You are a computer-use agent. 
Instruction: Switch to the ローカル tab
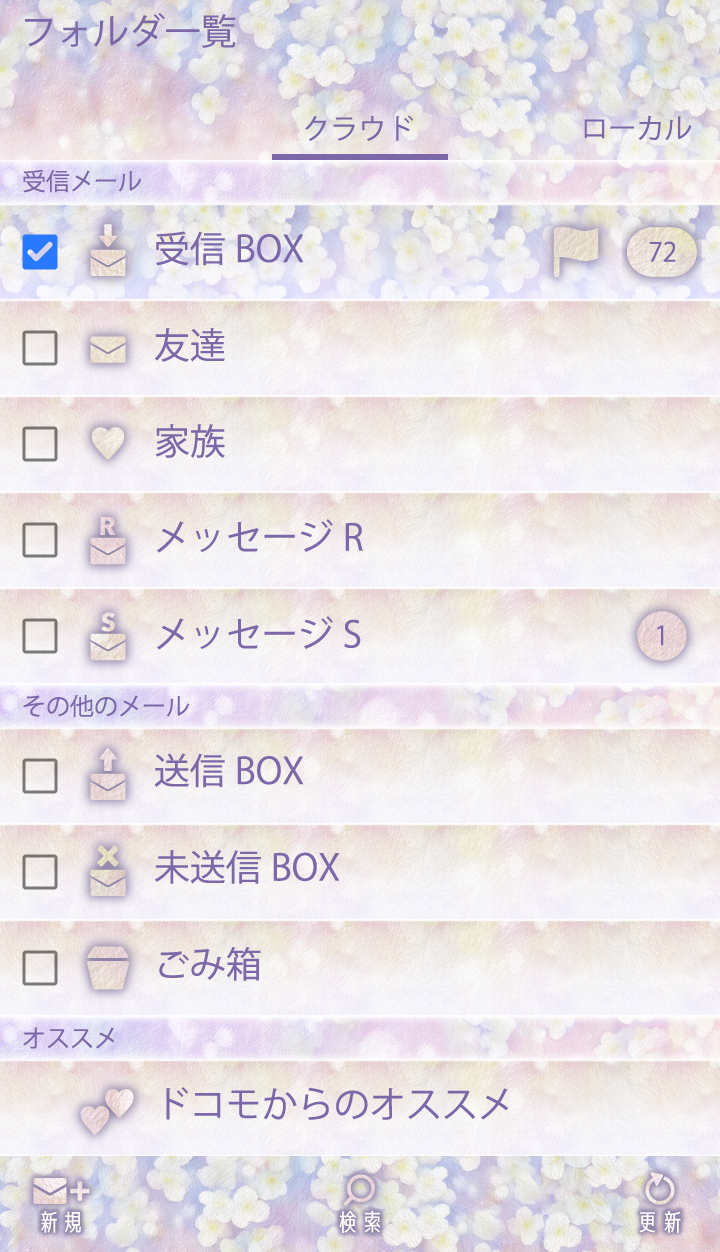tap(636, 129)
